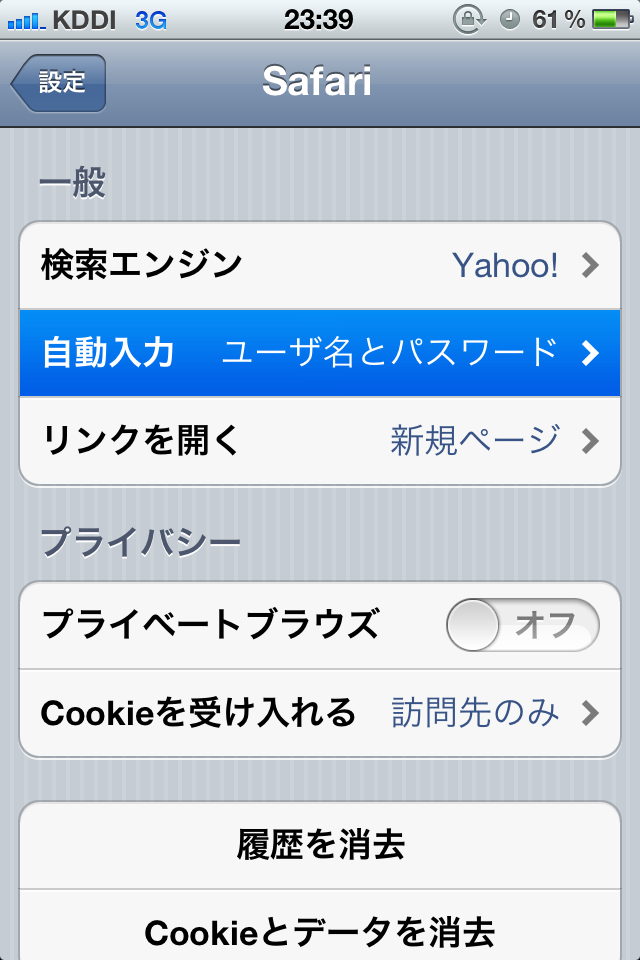Image resolution: width=640 pixels, height=960 pixels.
Task: Select Cookieとデータを消去
Action: (320, 930)
